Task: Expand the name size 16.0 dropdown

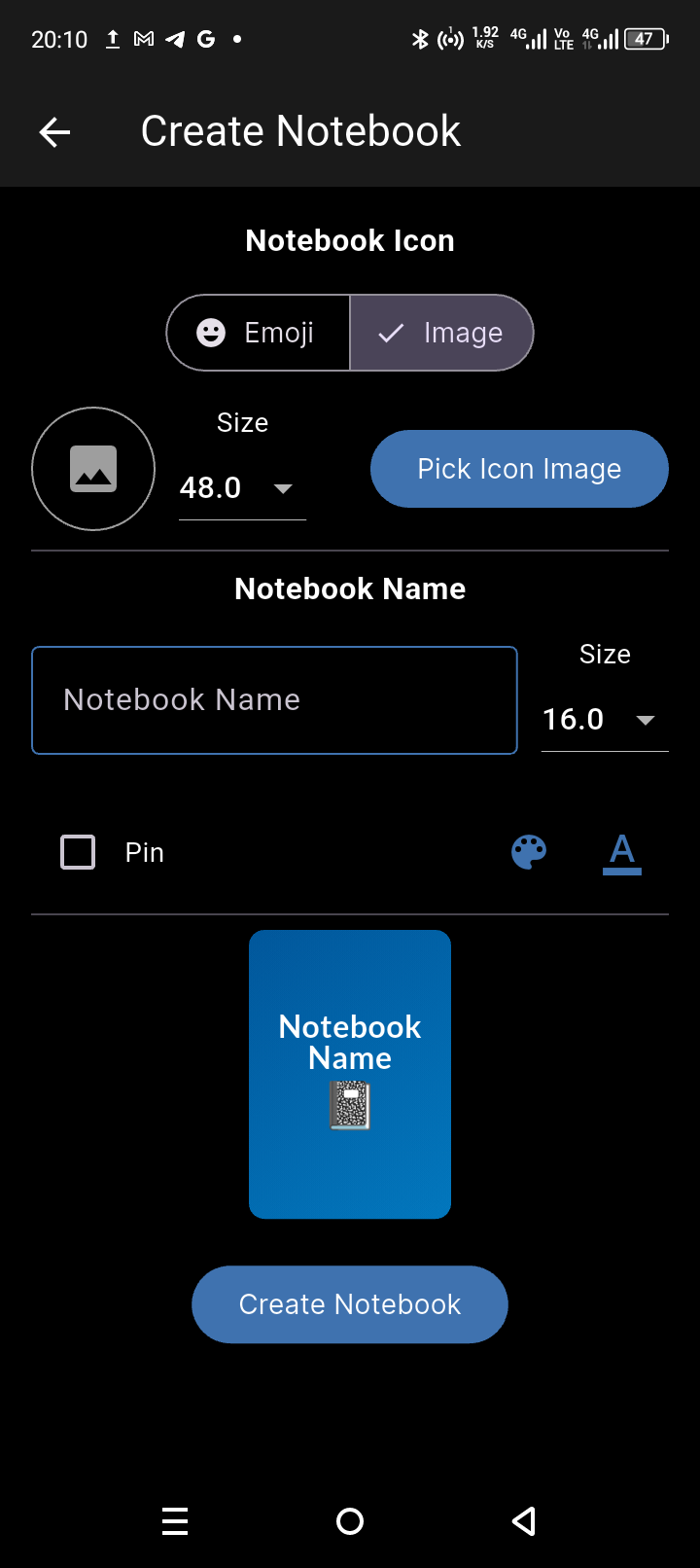Action: [604, 720]
